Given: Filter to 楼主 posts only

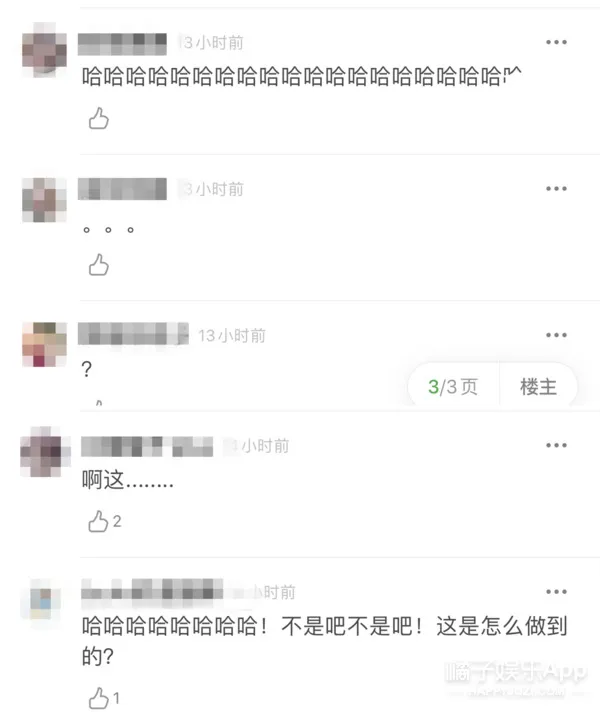Looking at the screenshot, I should pyautogui.click(x=538, y=387).
